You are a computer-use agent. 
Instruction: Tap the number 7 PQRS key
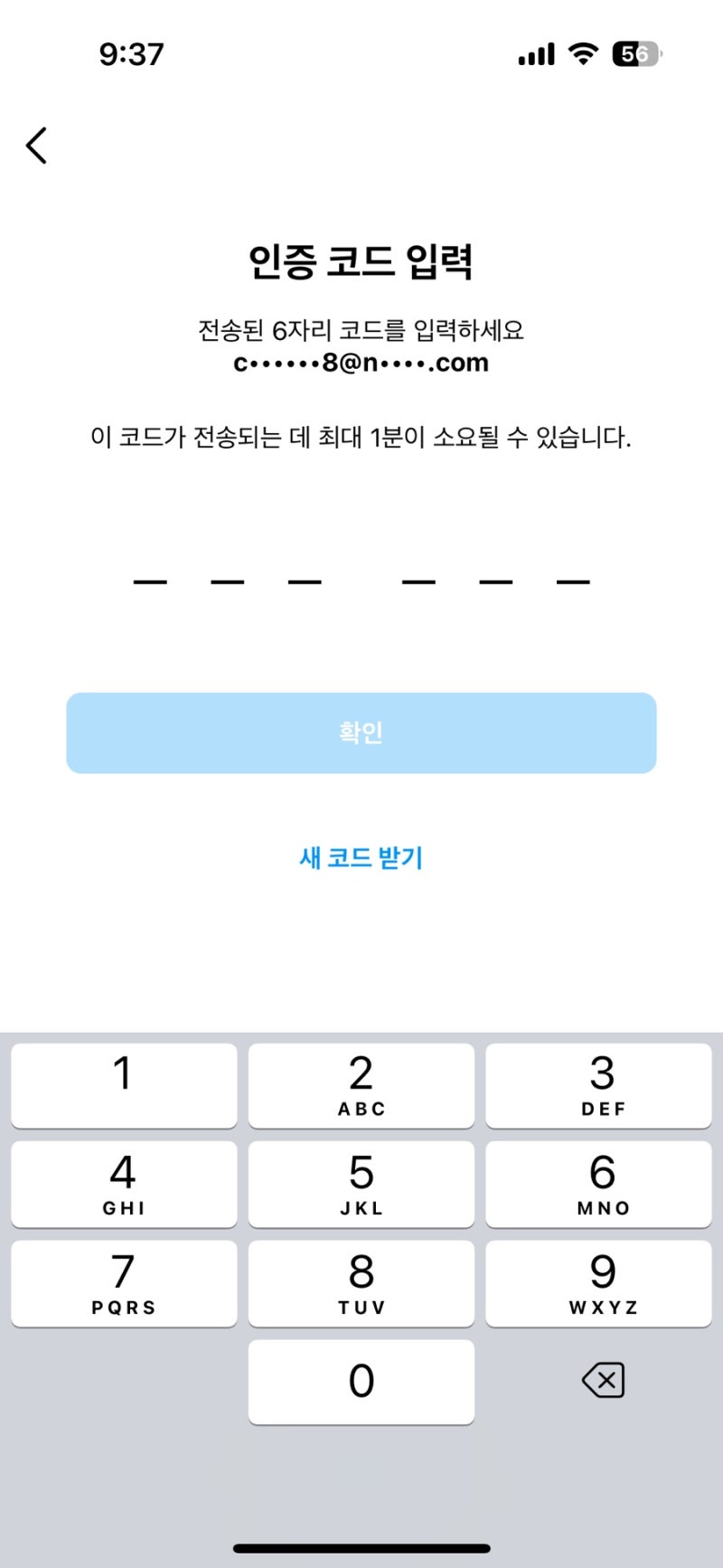(124, 1283)
